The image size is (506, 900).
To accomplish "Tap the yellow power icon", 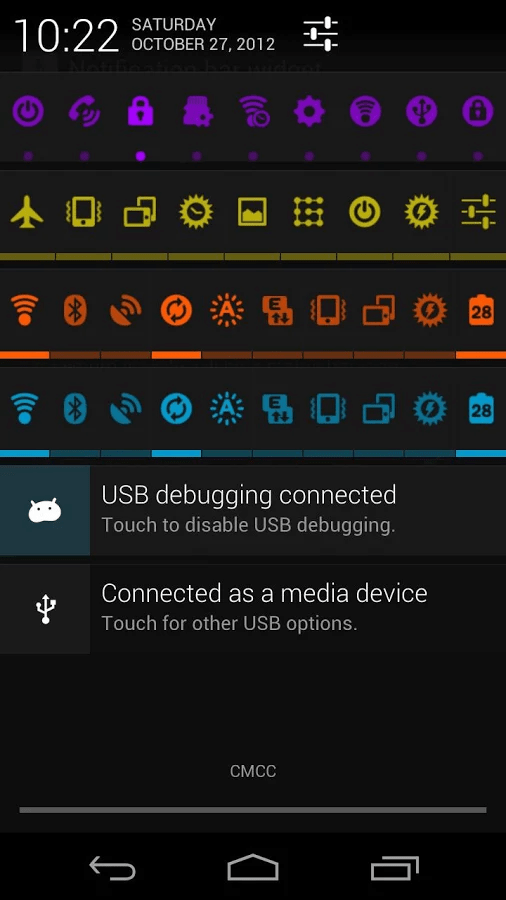I will pyautogui.click(x=365, y=212).
